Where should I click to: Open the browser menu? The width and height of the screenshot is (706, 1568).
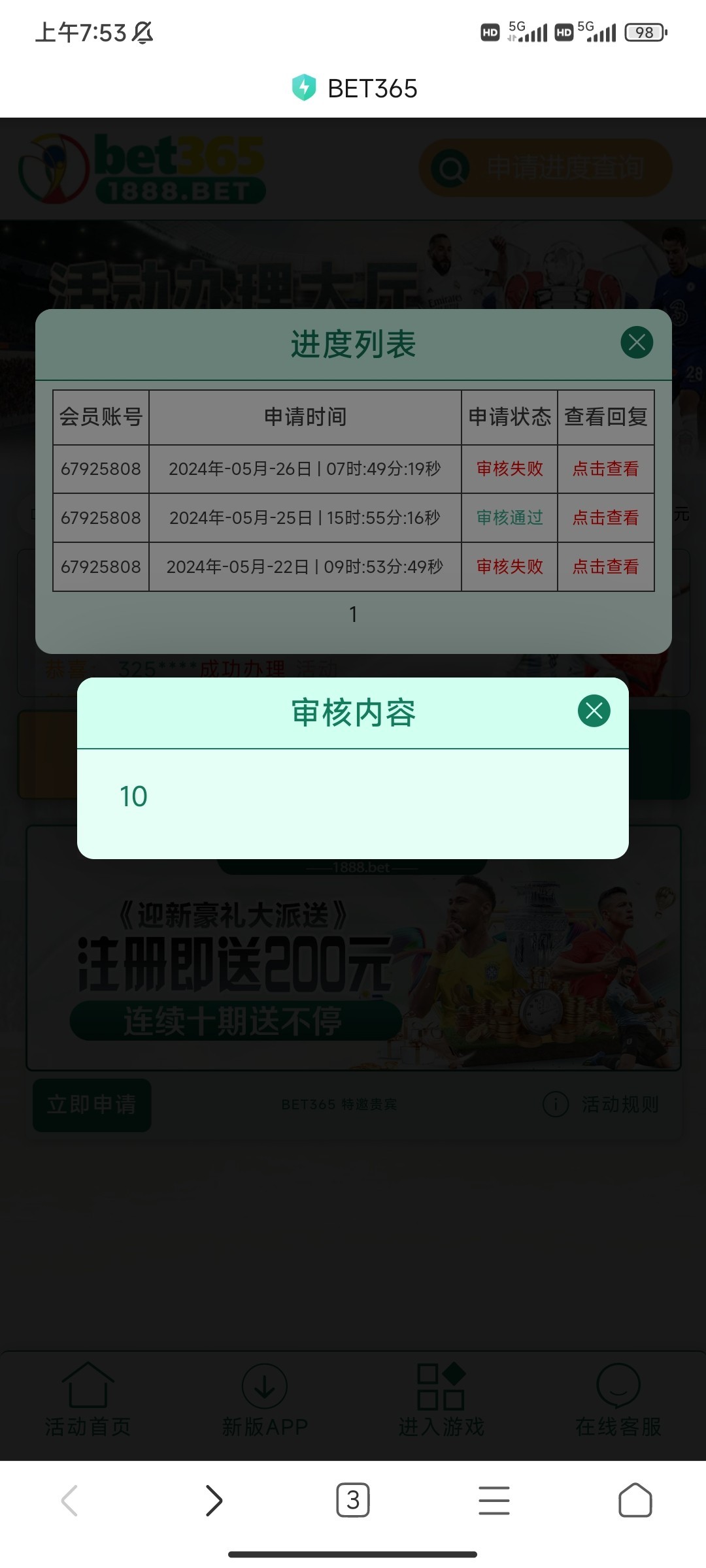coord(494,1500)
